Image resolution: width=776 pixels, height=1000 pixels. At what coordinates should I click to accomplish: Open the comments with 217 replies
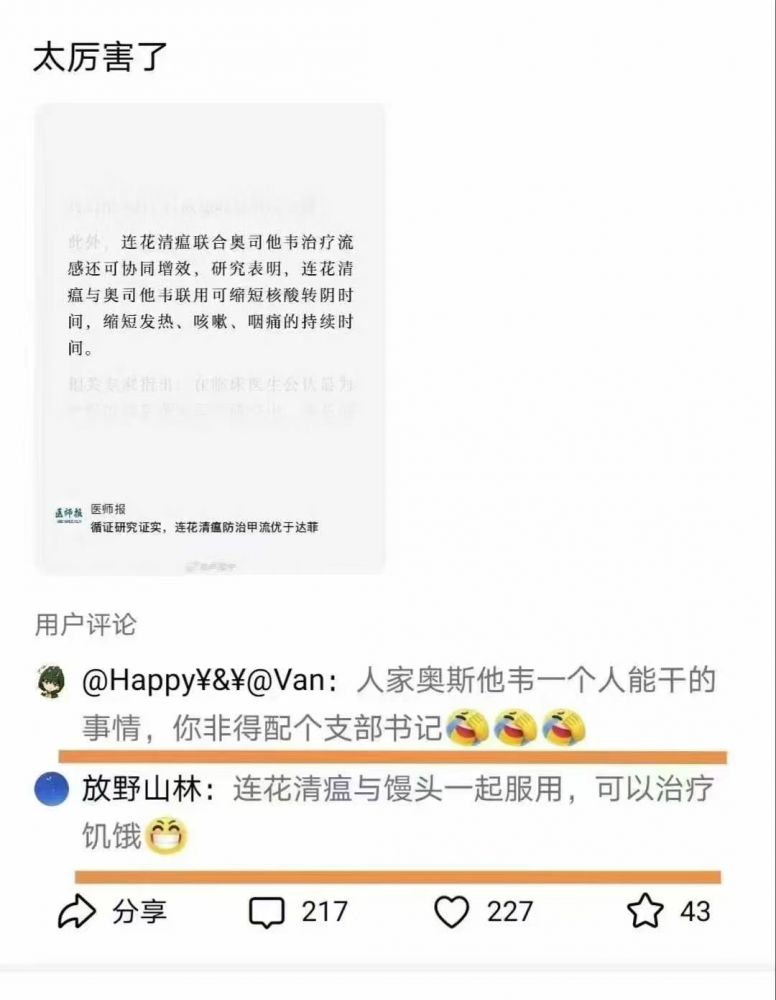[297, 911]
